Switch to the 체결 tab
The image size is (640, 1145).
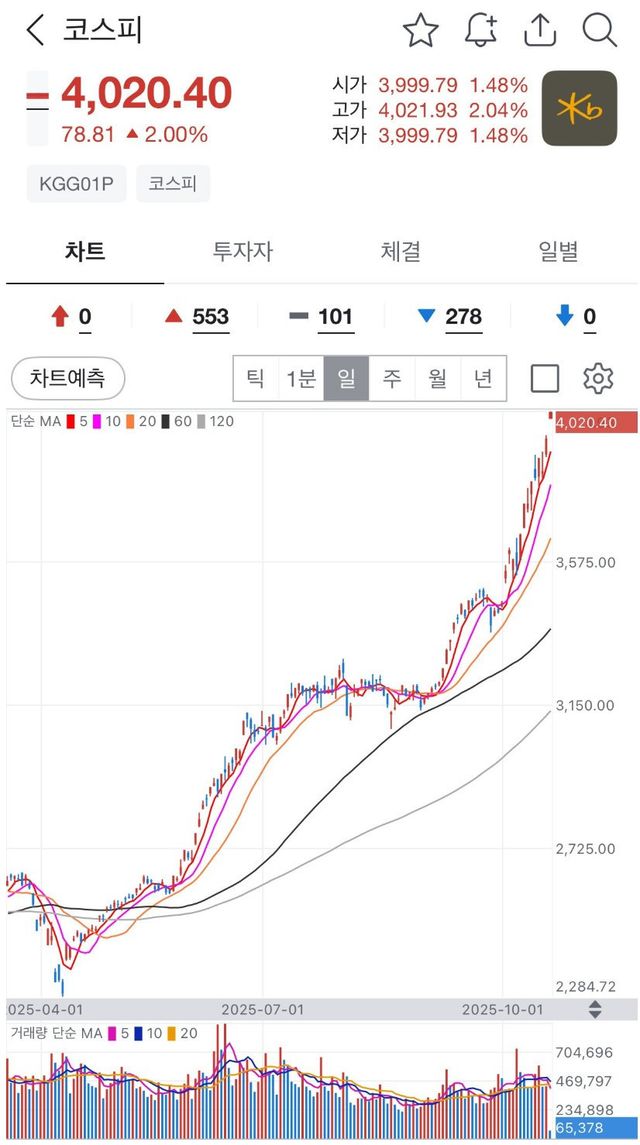tap(400, 251)
